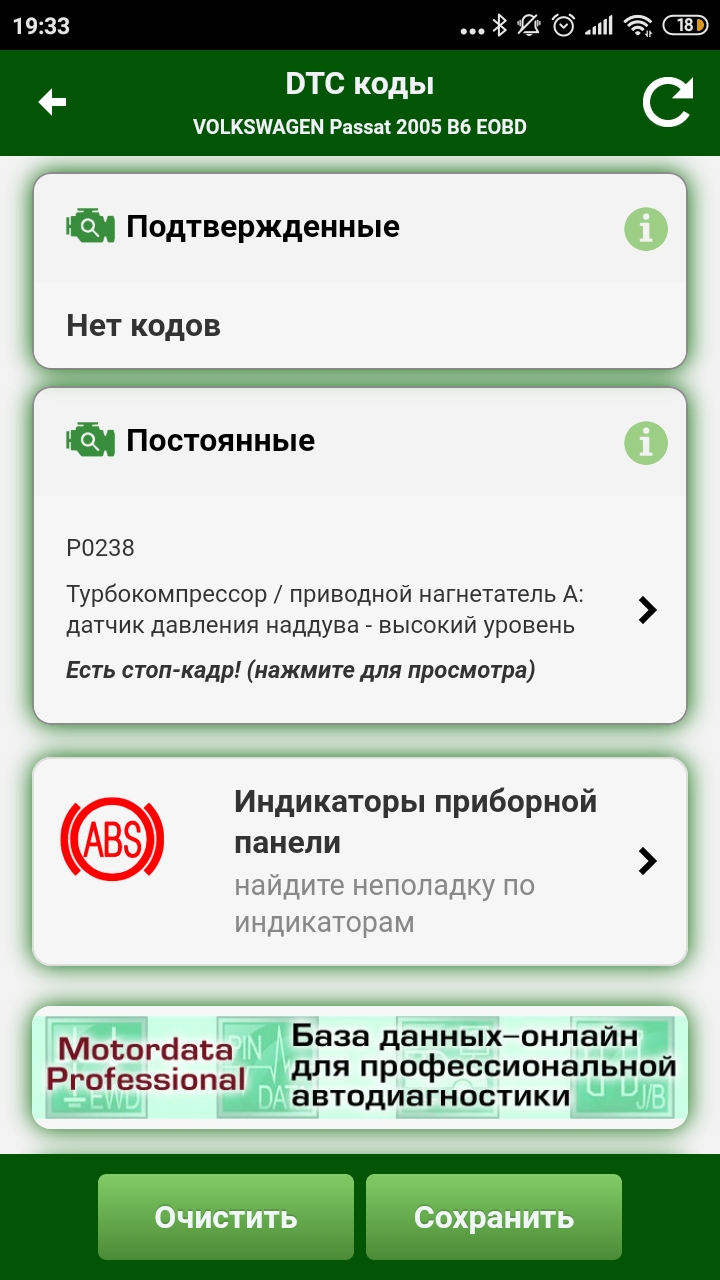720x1280 pixels.
Task: Tap the Сохранить button
Action: pos(494,1217)
